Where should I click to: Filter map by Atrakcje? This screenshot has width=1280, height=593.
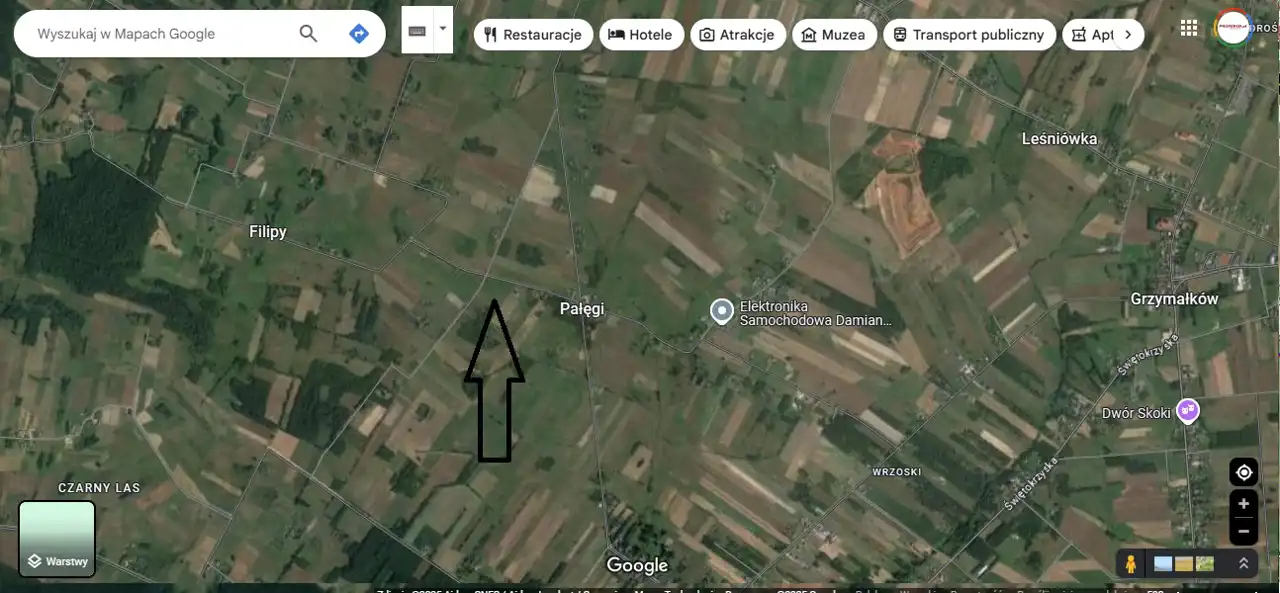[x=737, y=35]
